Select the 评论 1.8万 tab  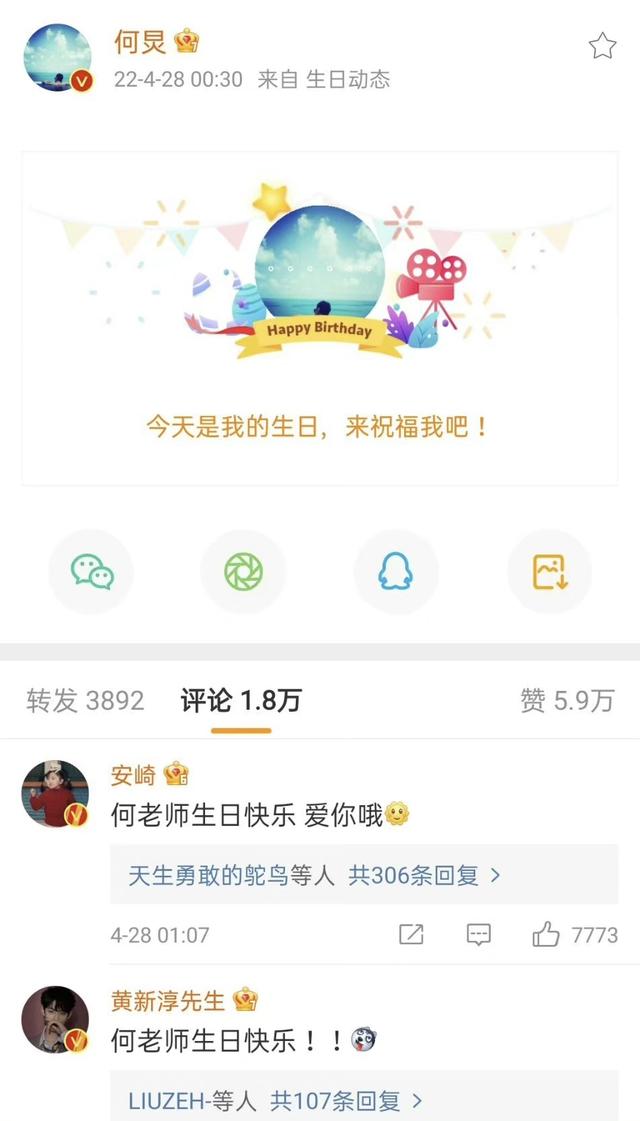tap(241, 701)
